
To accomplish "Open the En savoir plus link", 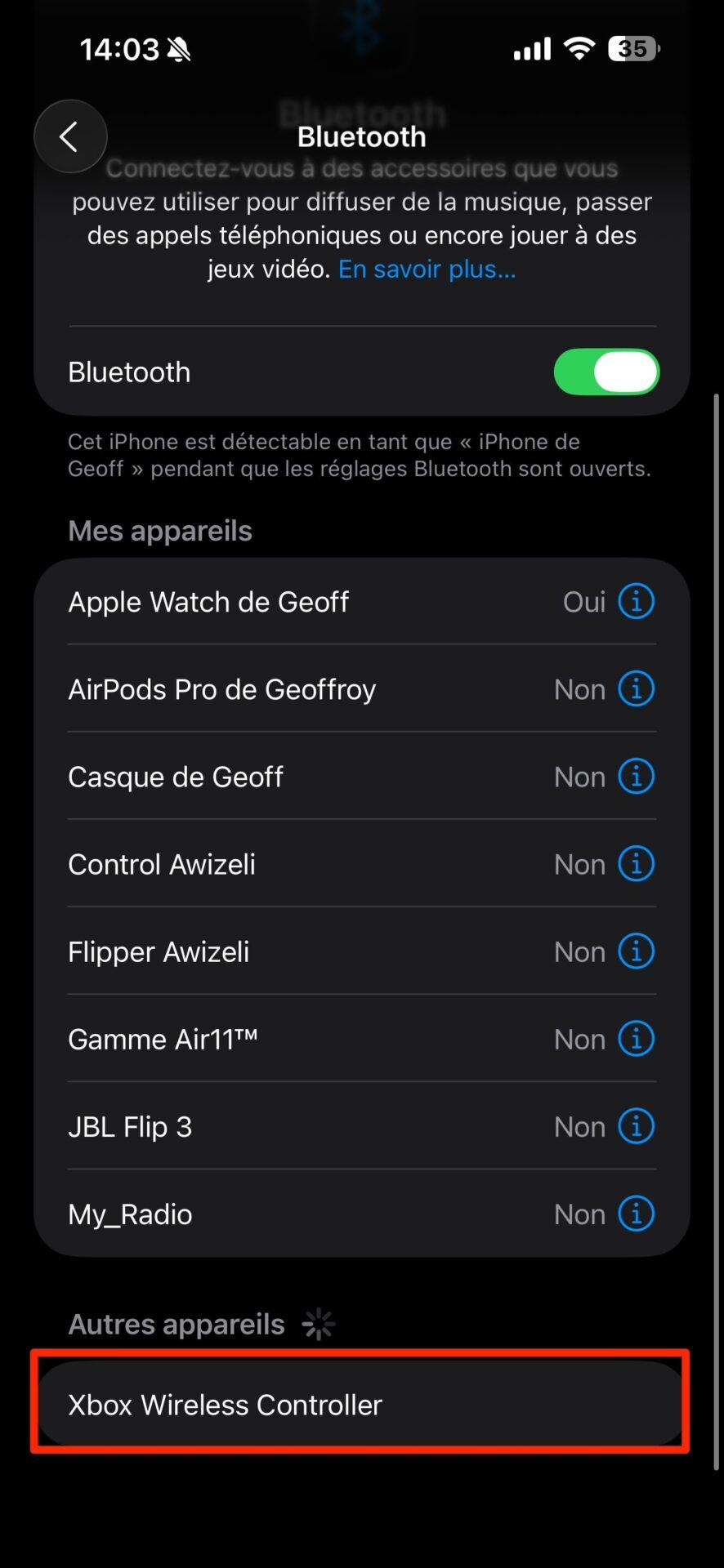I will [427, 269].
